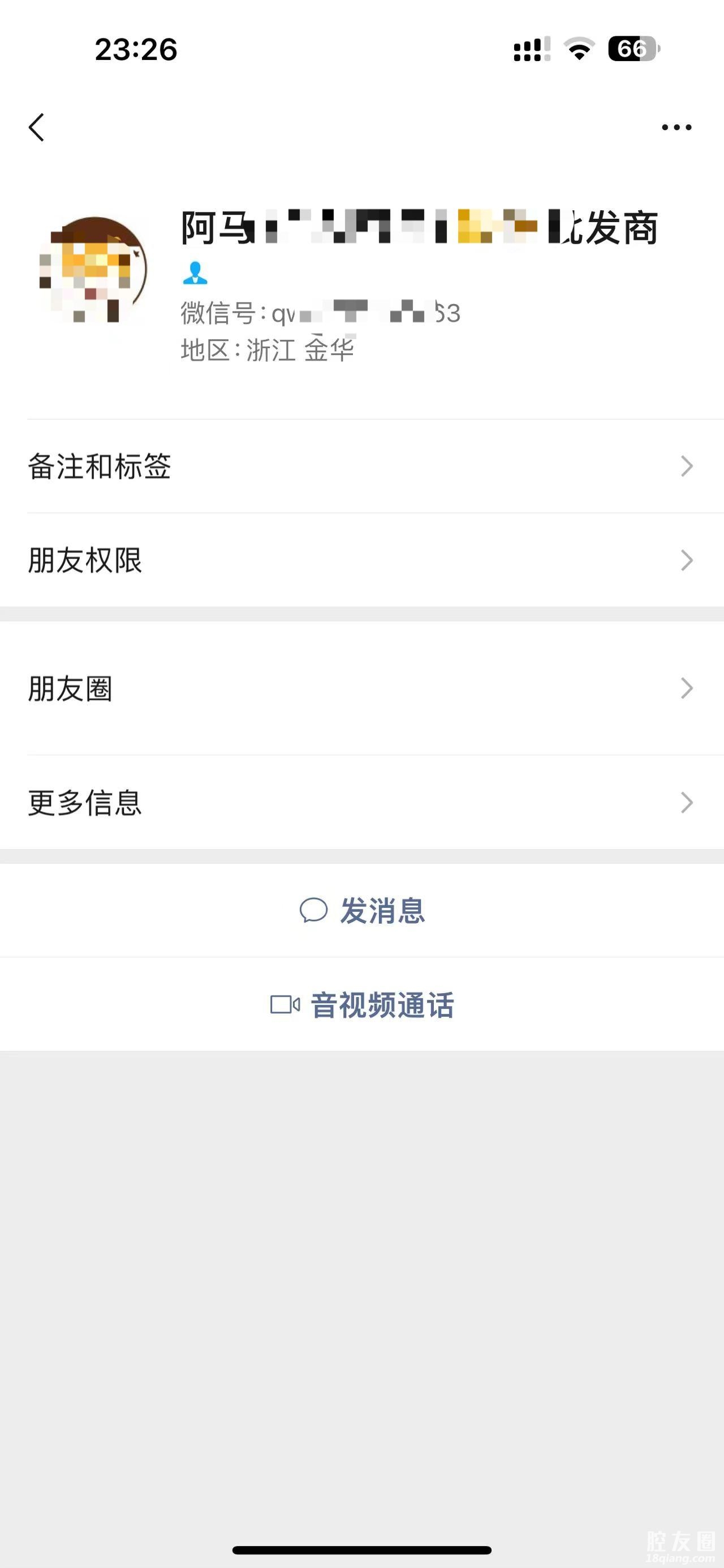
Task: Open the three-dot overflow menu
Action: point(676,127)
